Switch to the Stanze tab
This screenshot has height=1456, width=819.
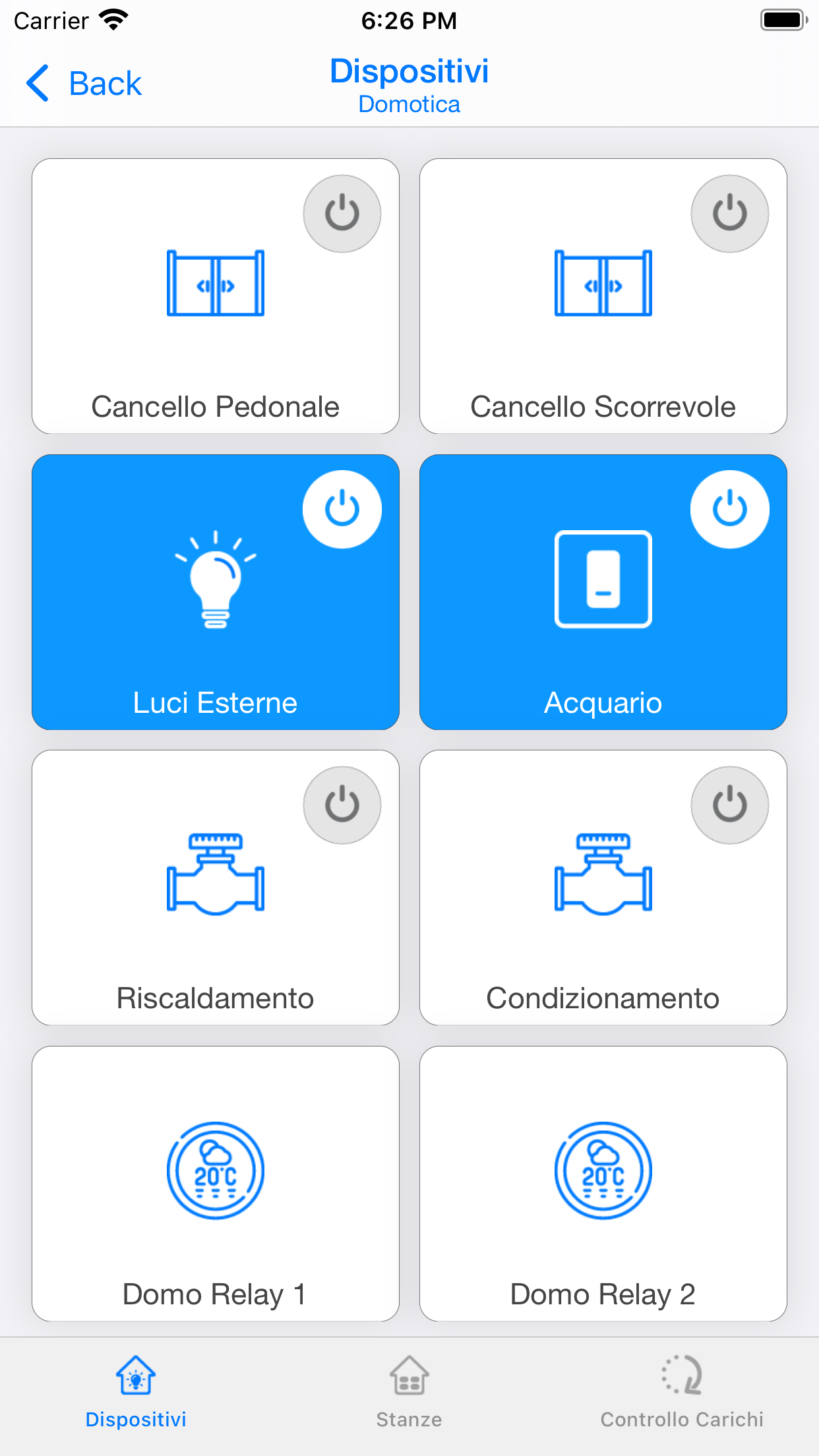pos(409,1391)
